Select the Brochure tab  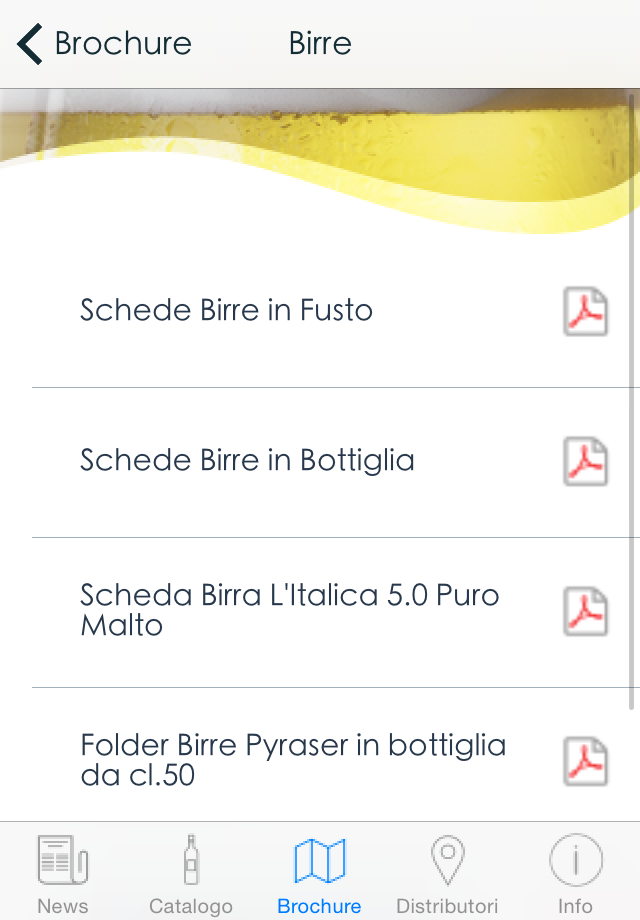(319, 874)
